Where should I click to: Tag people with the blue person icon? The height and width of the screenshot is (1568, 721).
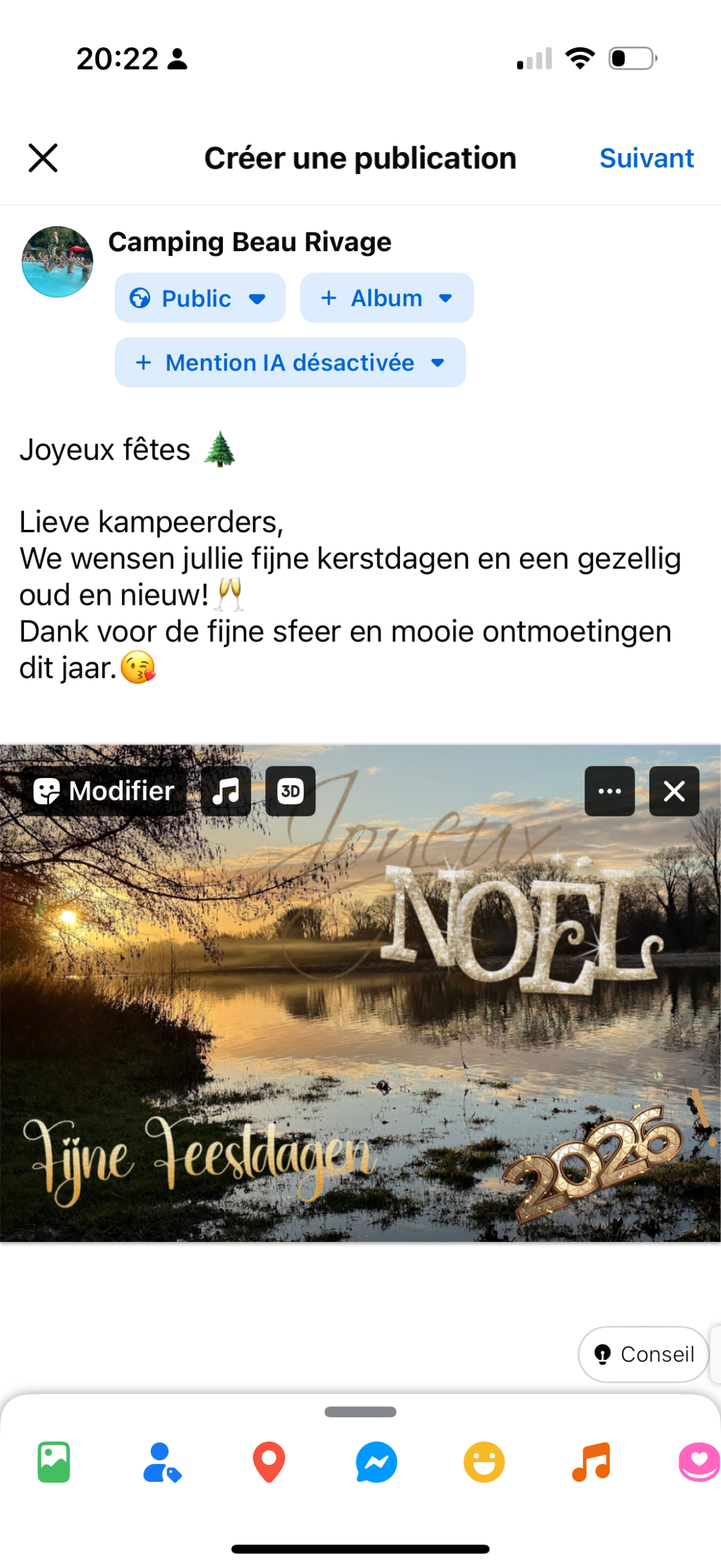click(162, 1461)
